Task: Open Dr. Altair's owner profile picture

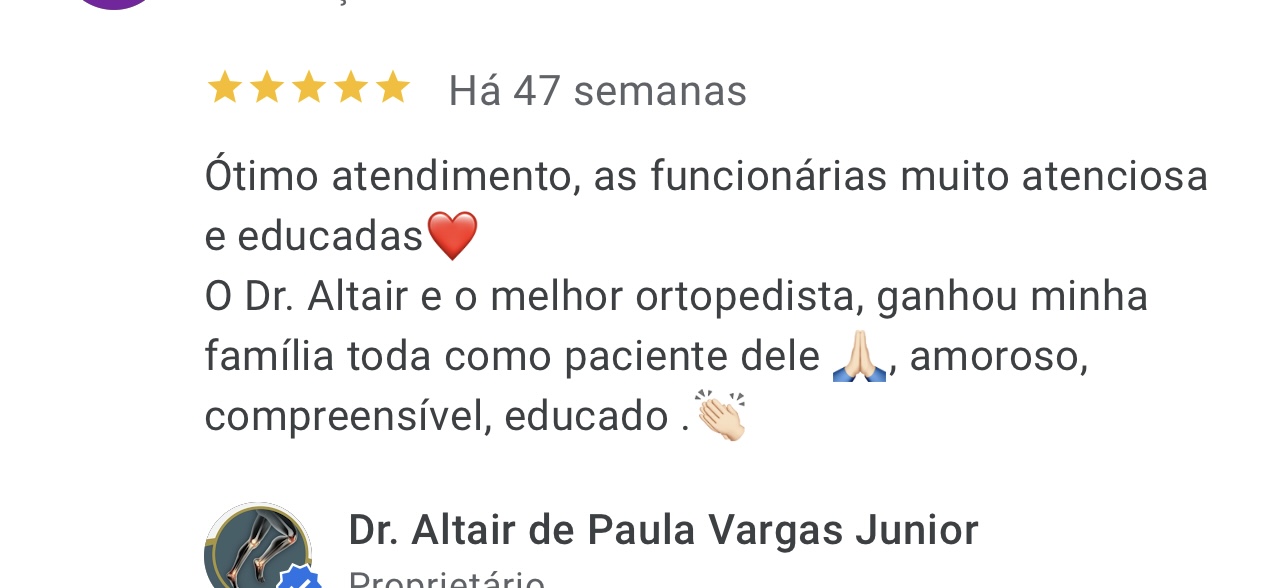Action: 257,550
